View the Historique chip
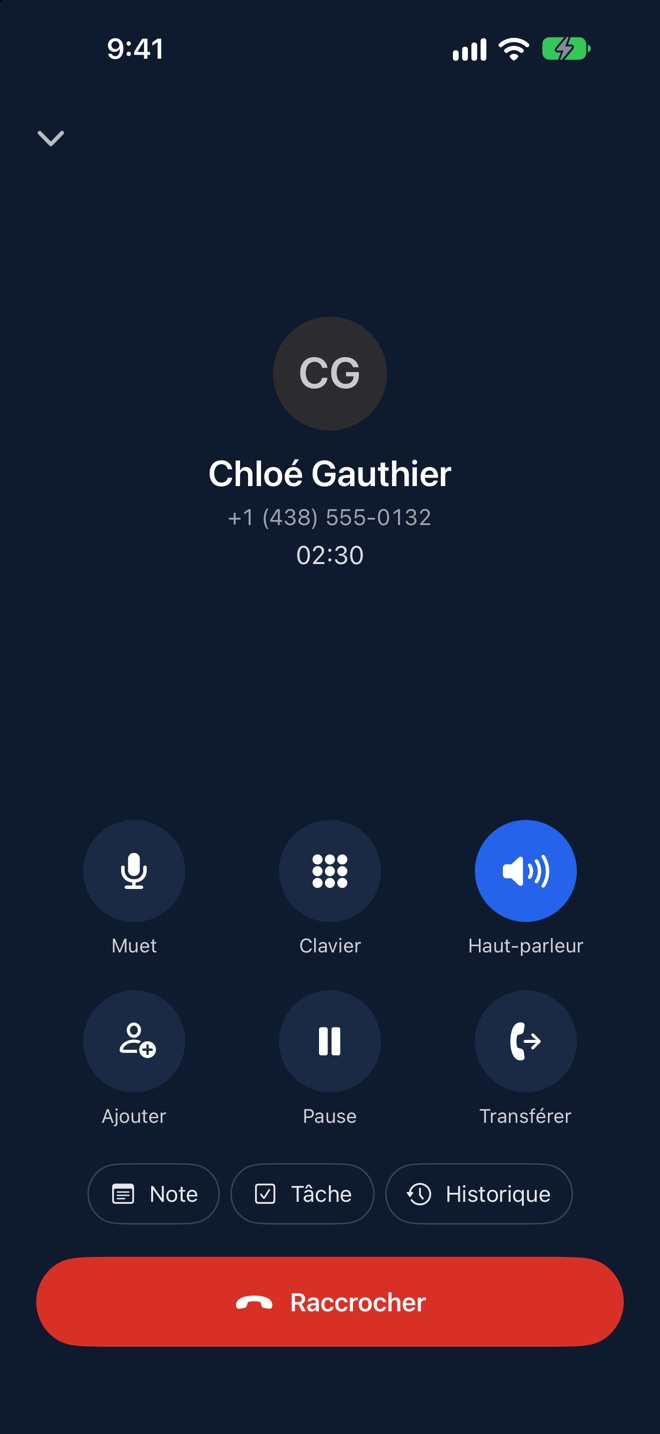 click(479, 1194)
